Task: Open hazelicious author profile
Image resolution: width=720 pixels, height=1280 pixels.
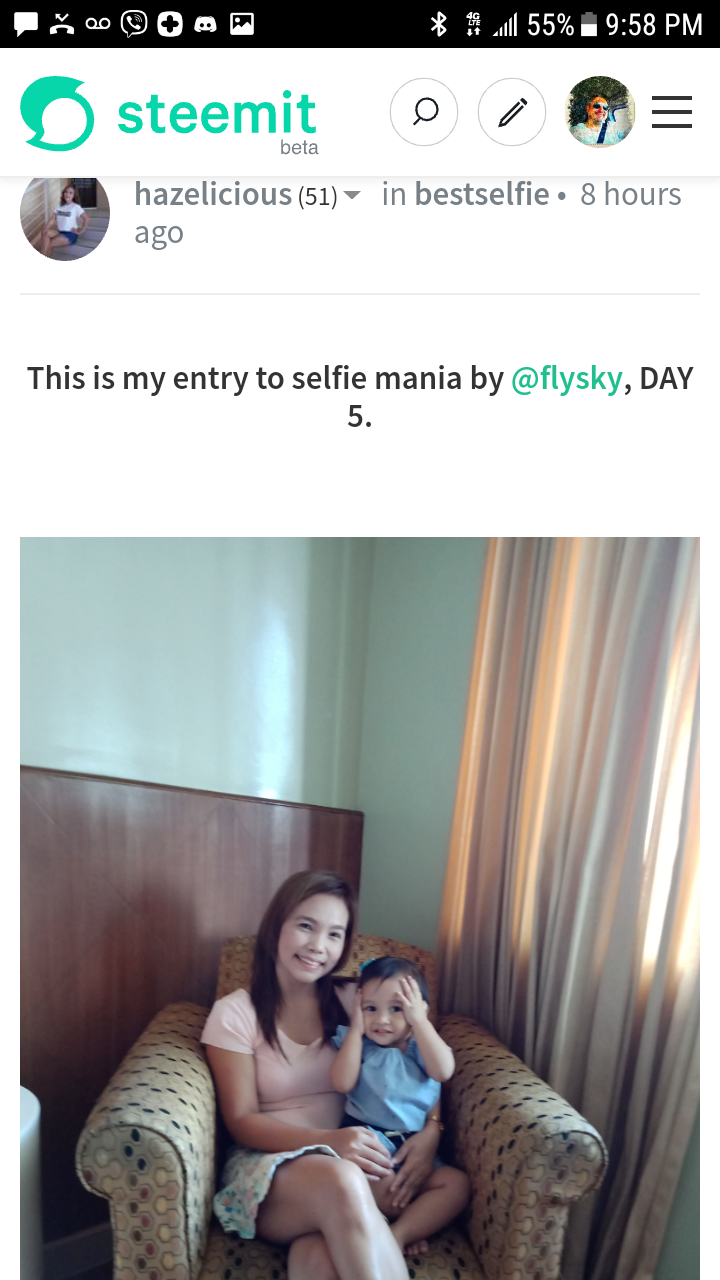Action: click(212, 194)
